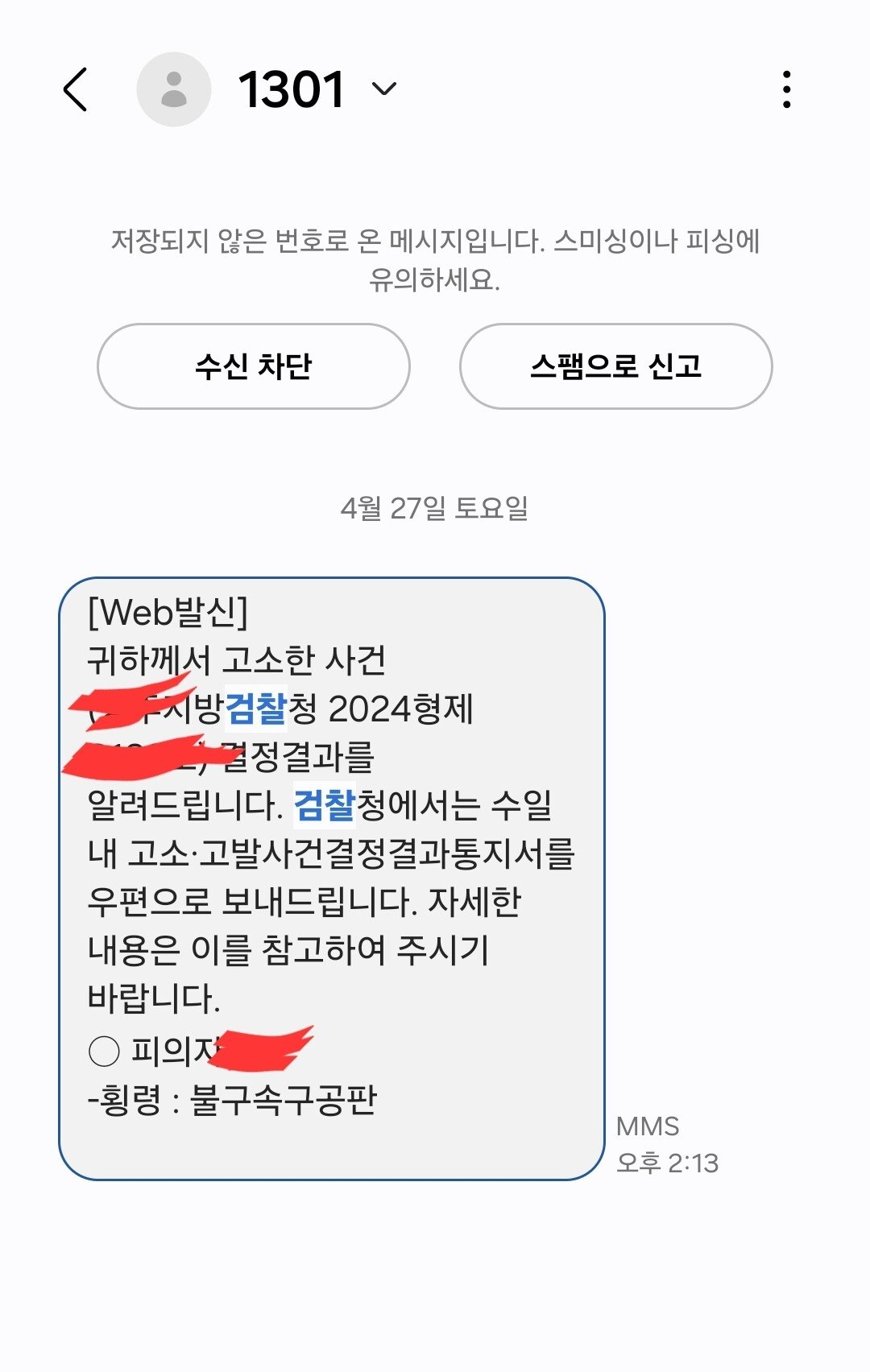Expand the 1301 sender details chevron

[x=385, y=89]
